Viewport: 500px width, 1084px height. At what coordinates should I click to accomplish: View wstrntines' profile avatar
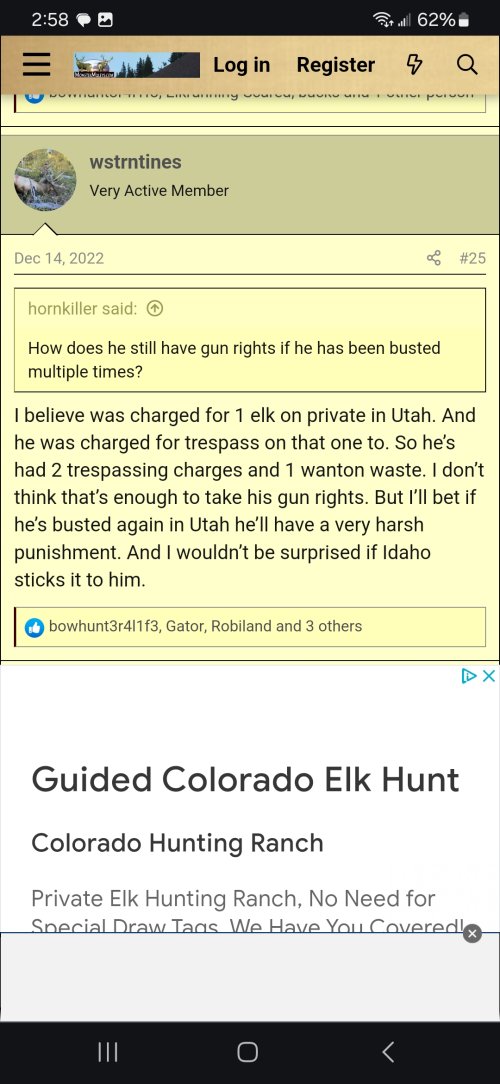[46, 180]
